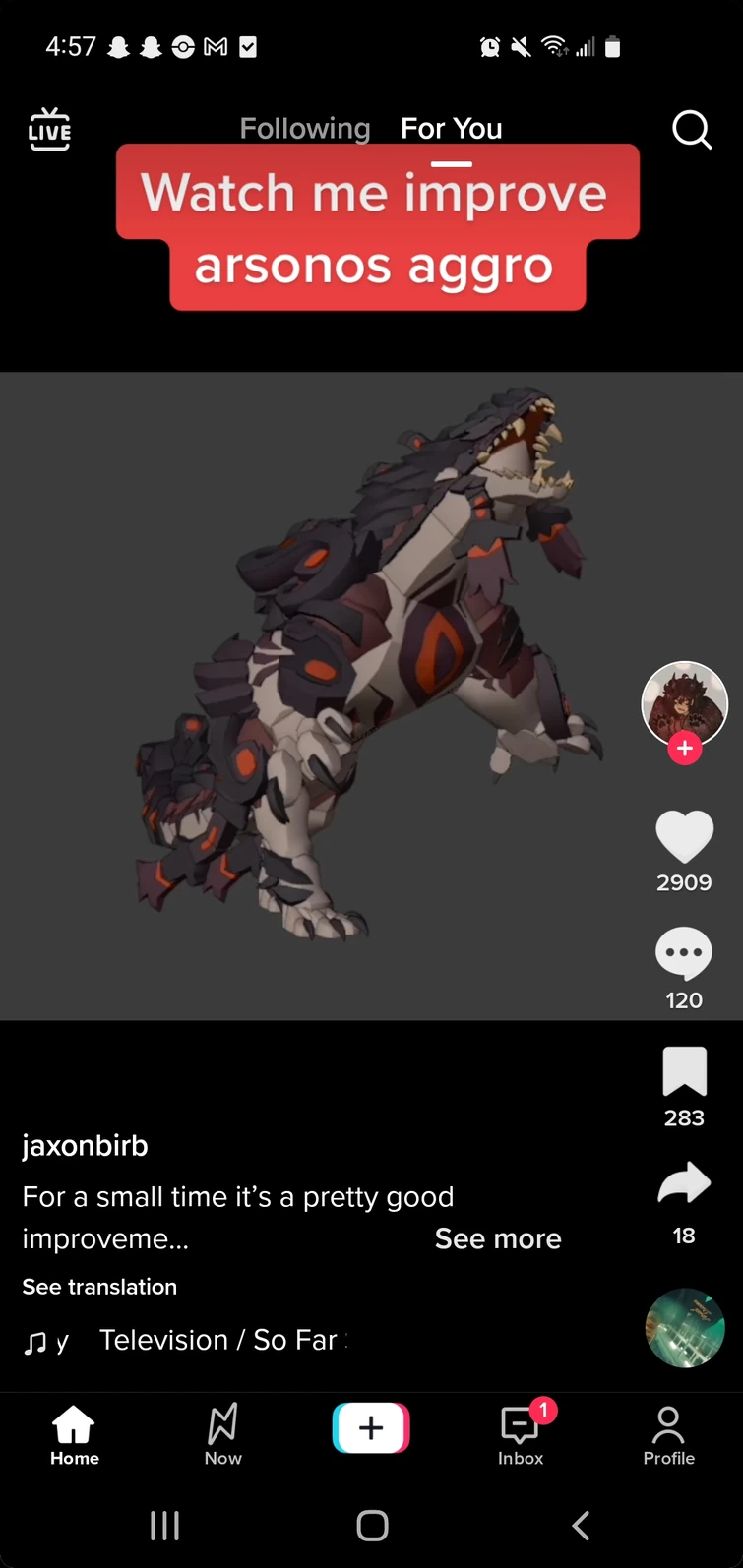Bookmark this video to favorites
The width and height of the screenshot is (743, 1568).
coord(684,1071)
